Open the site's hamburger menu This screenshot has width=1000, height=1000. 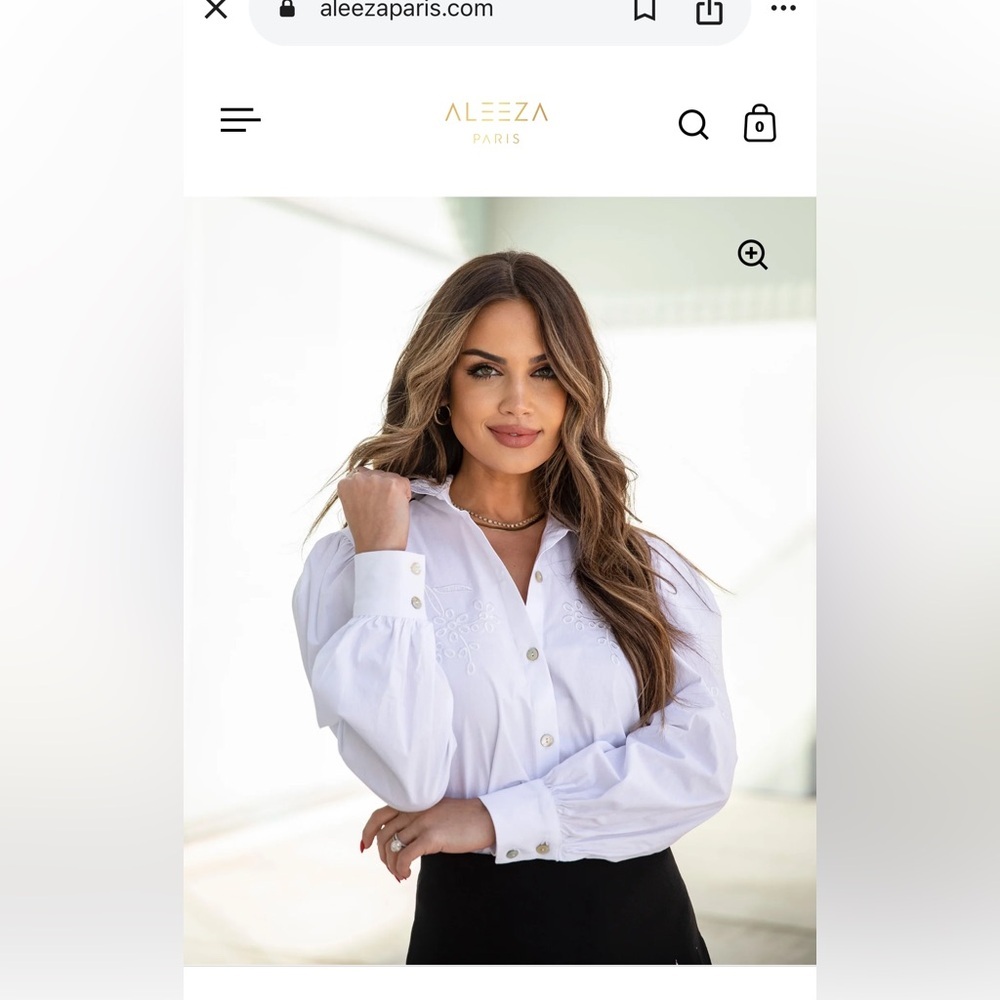(240, 120)
